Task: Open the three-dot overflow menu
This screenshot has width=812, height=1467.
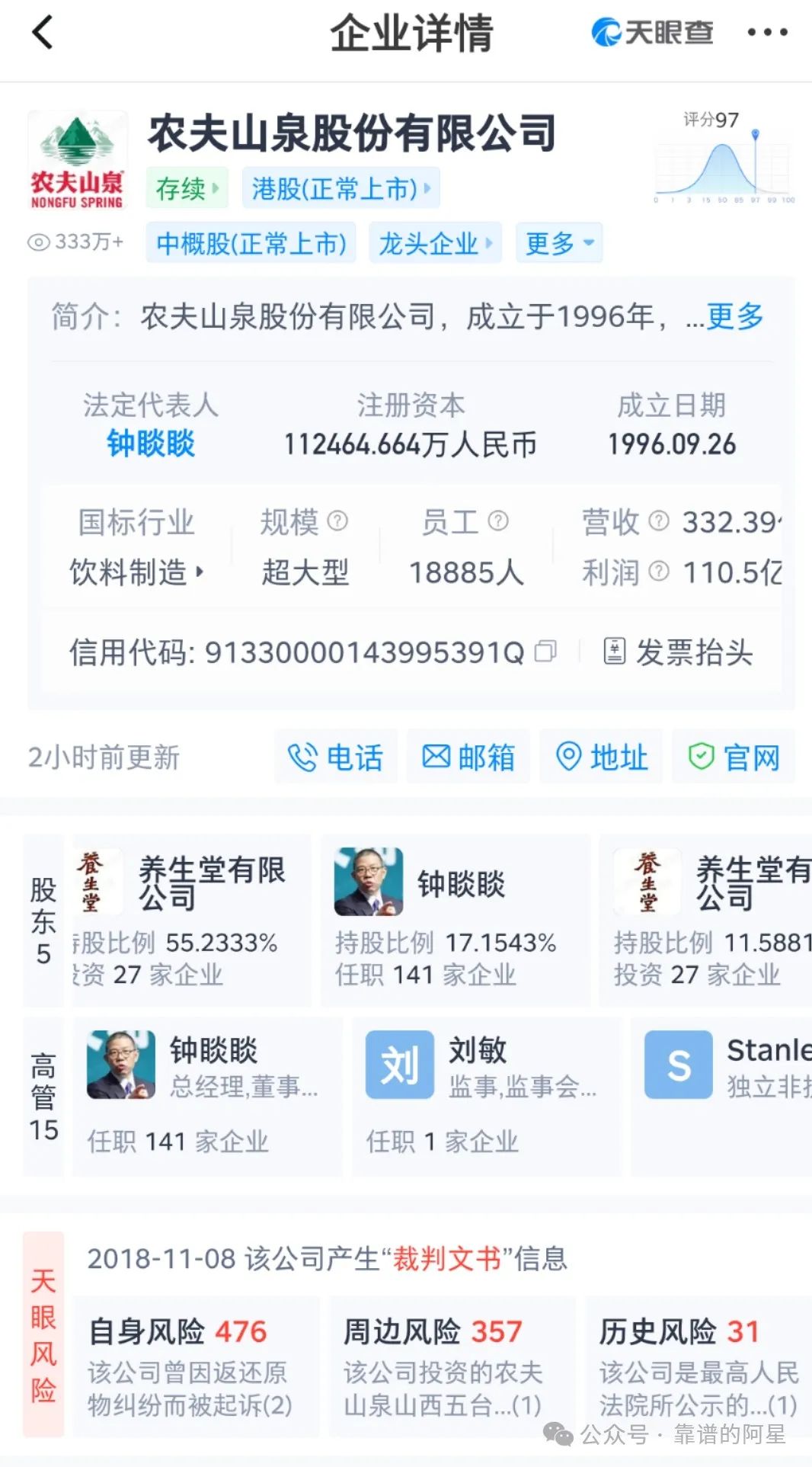Action: click(x=766, y=33)
